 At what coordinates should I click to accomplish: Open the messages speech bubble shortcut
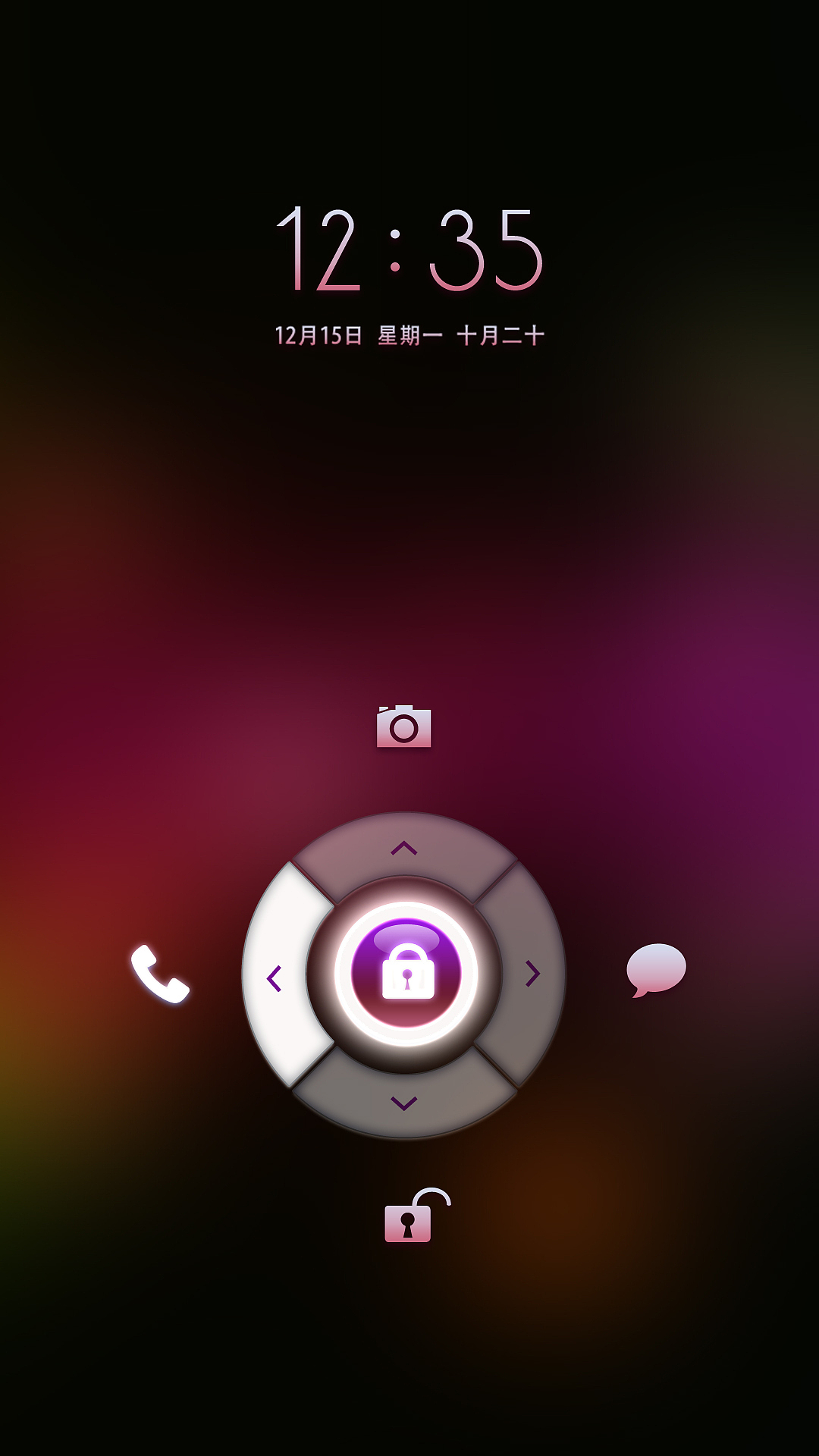(656, 969)
